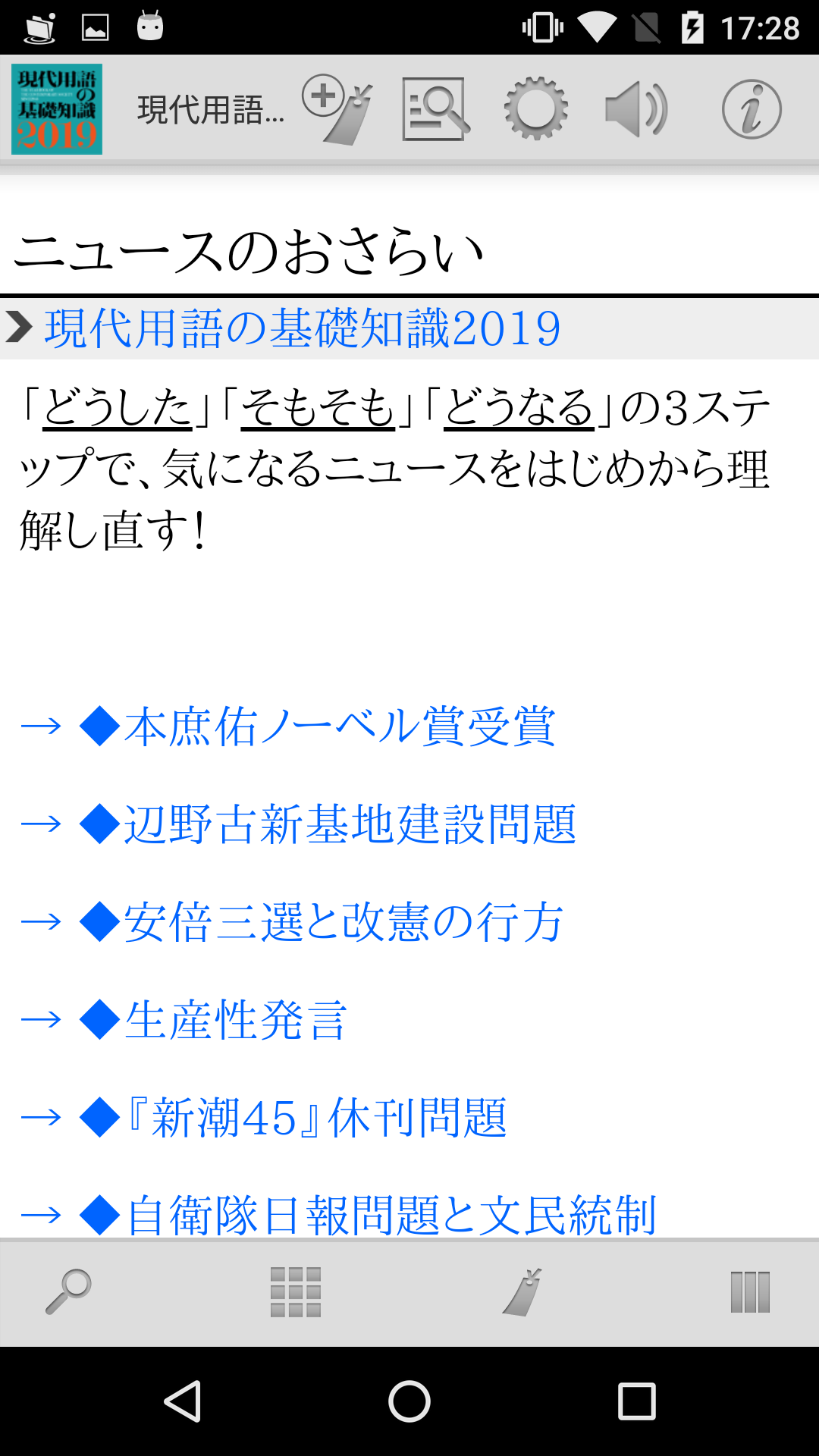Open the 現代用語の基礎知識2019 link
Screen dimensions: 819x1456
302,328
